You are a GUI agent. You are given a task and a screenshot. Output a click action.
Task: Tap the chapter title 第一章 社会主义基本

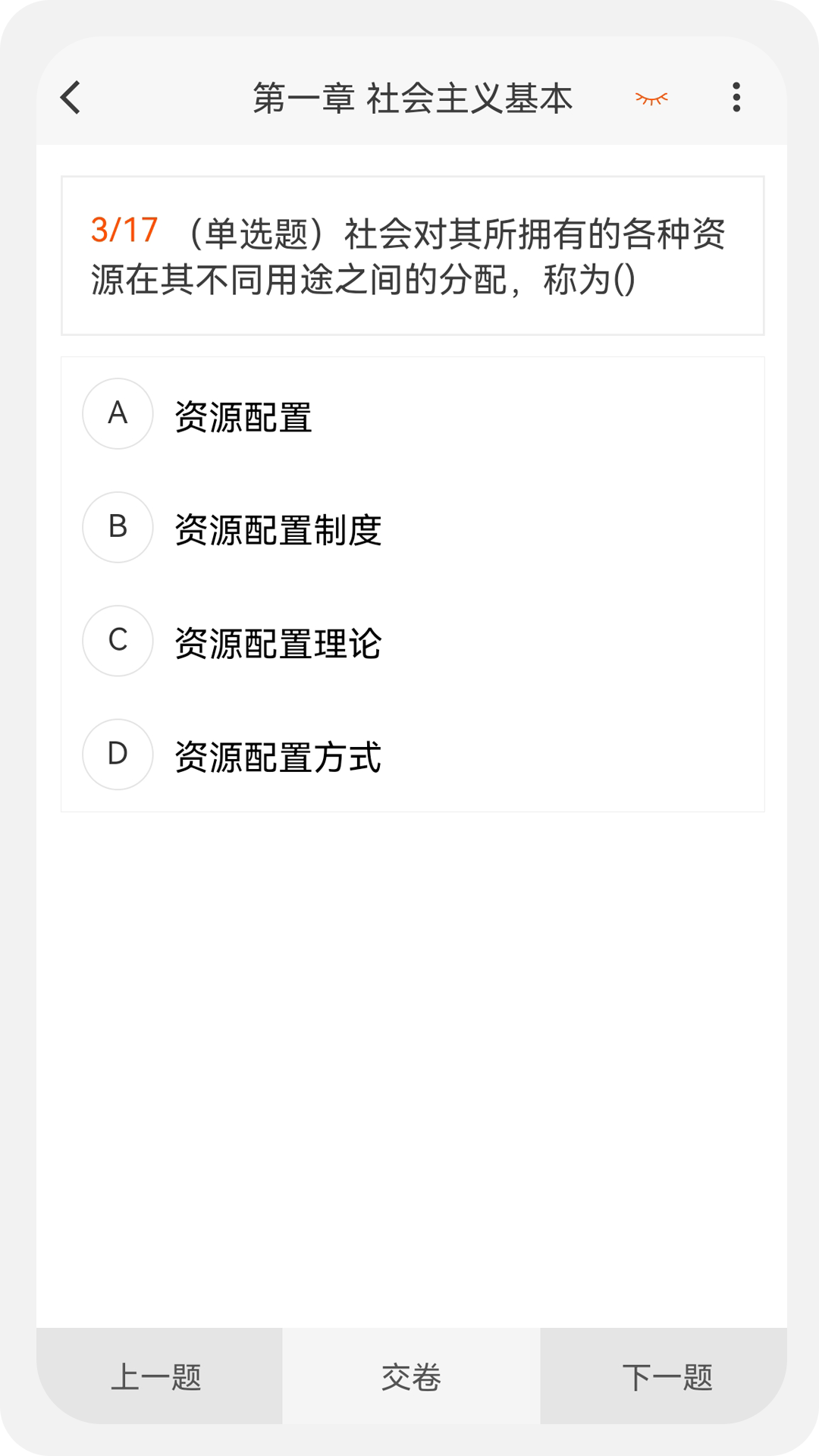[412, 99]
